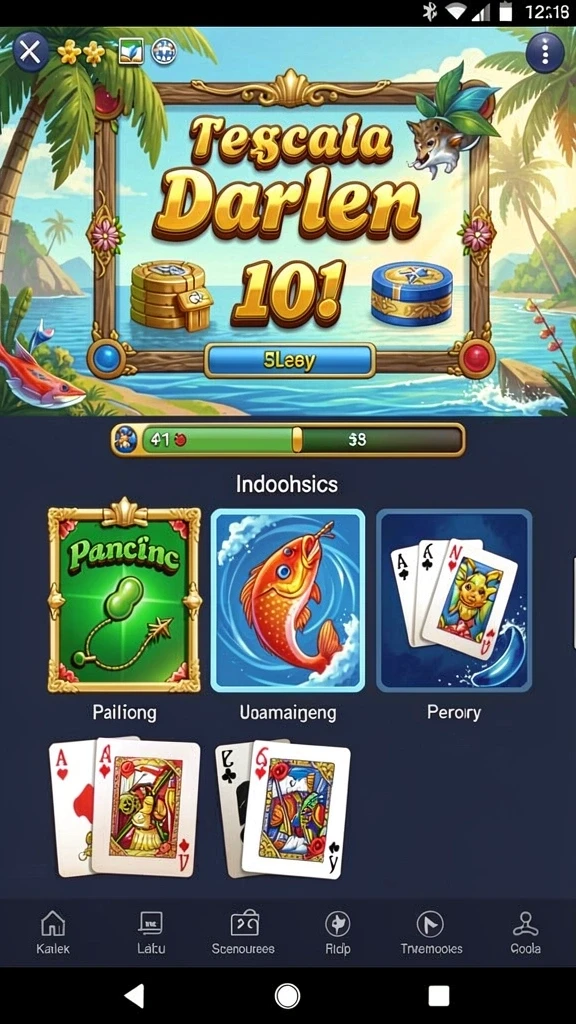Go to the Goola profile tab
Screen dimensions: 576x1024
(x=525, y=933)
